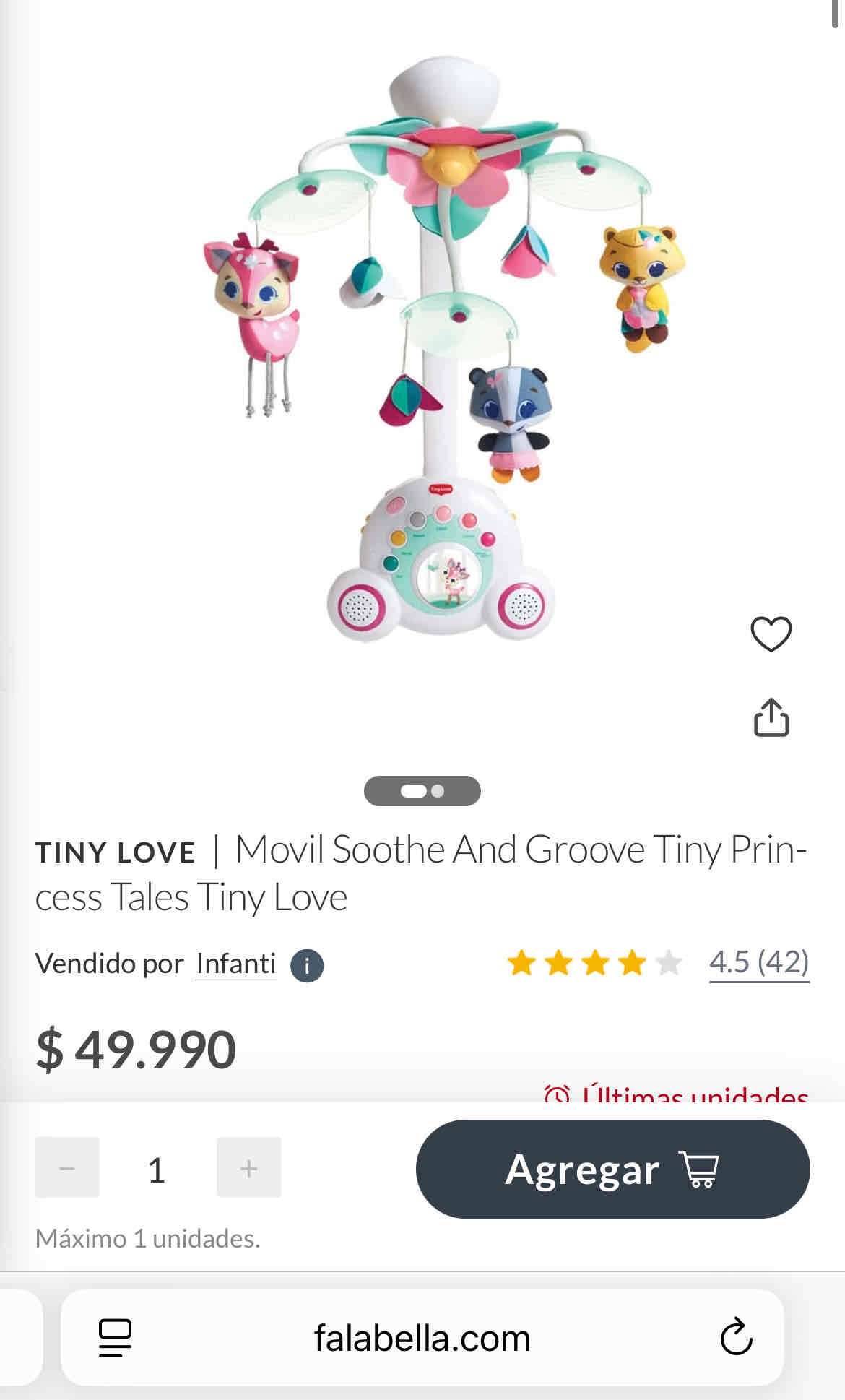Screen dimensions: 845x1400
Task: Expand the image carousel pill control
Action: pyautogui.click(x=422, y=792)
